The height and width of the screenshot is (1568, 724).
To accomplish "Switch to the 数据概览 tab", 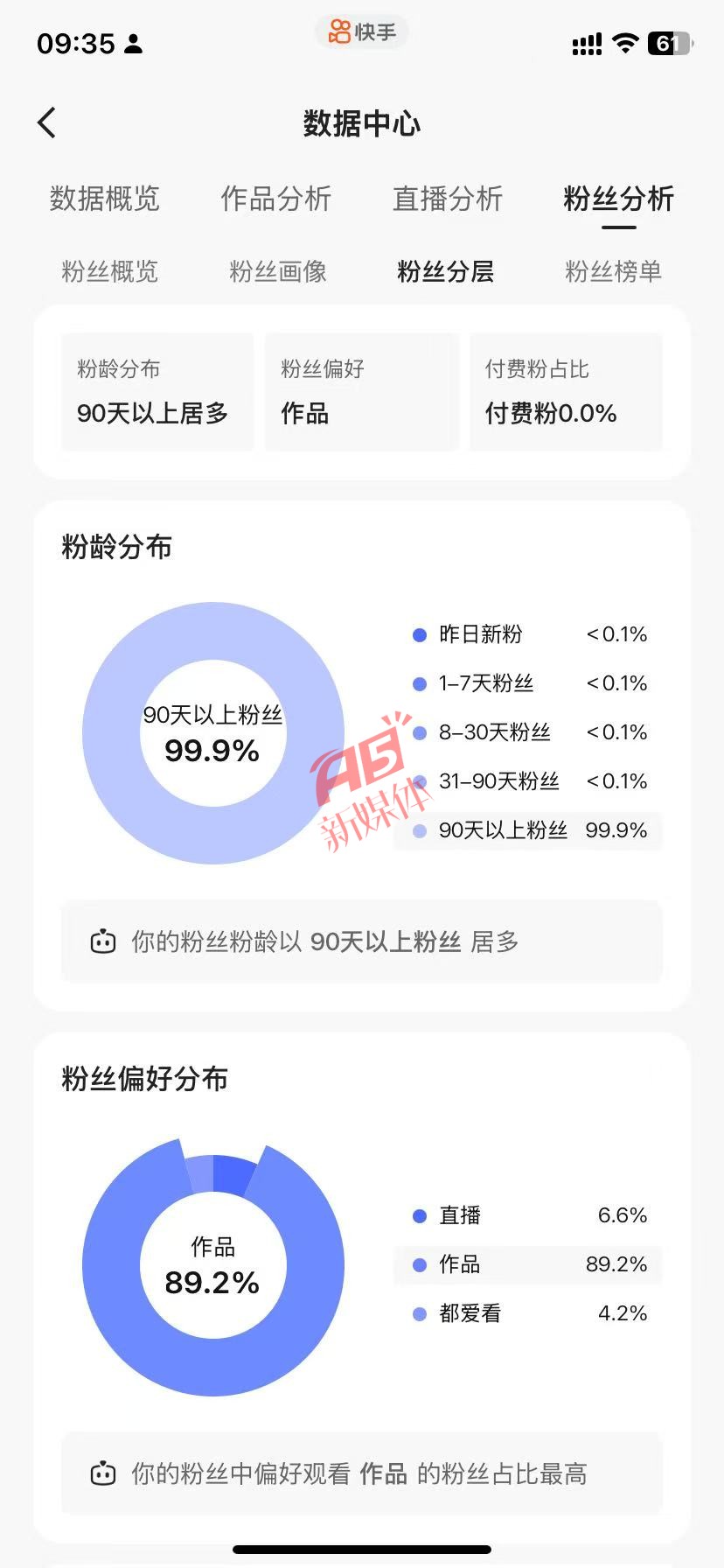I will [x=105, y=199].
